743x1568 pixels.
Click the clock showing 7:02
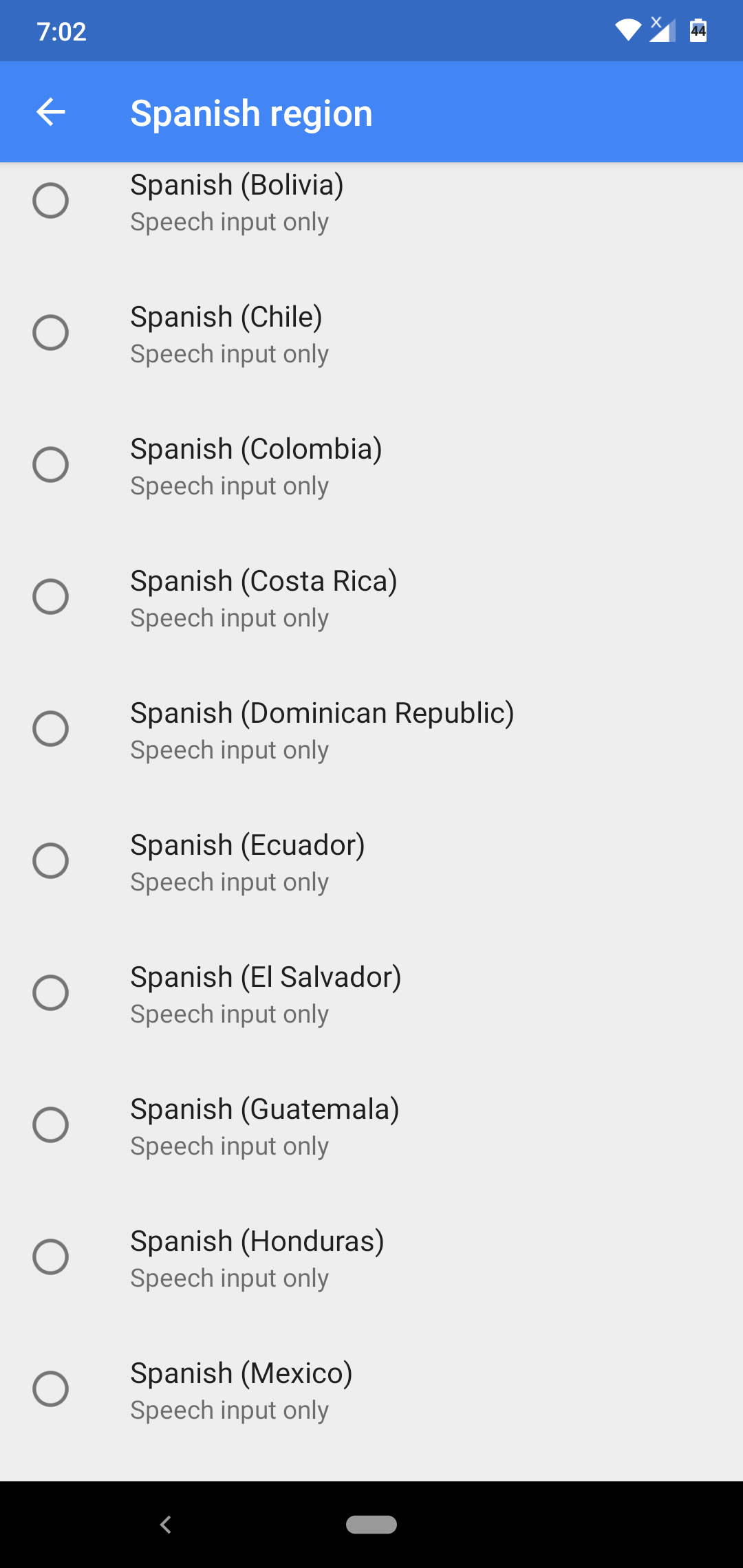(62, 30)
